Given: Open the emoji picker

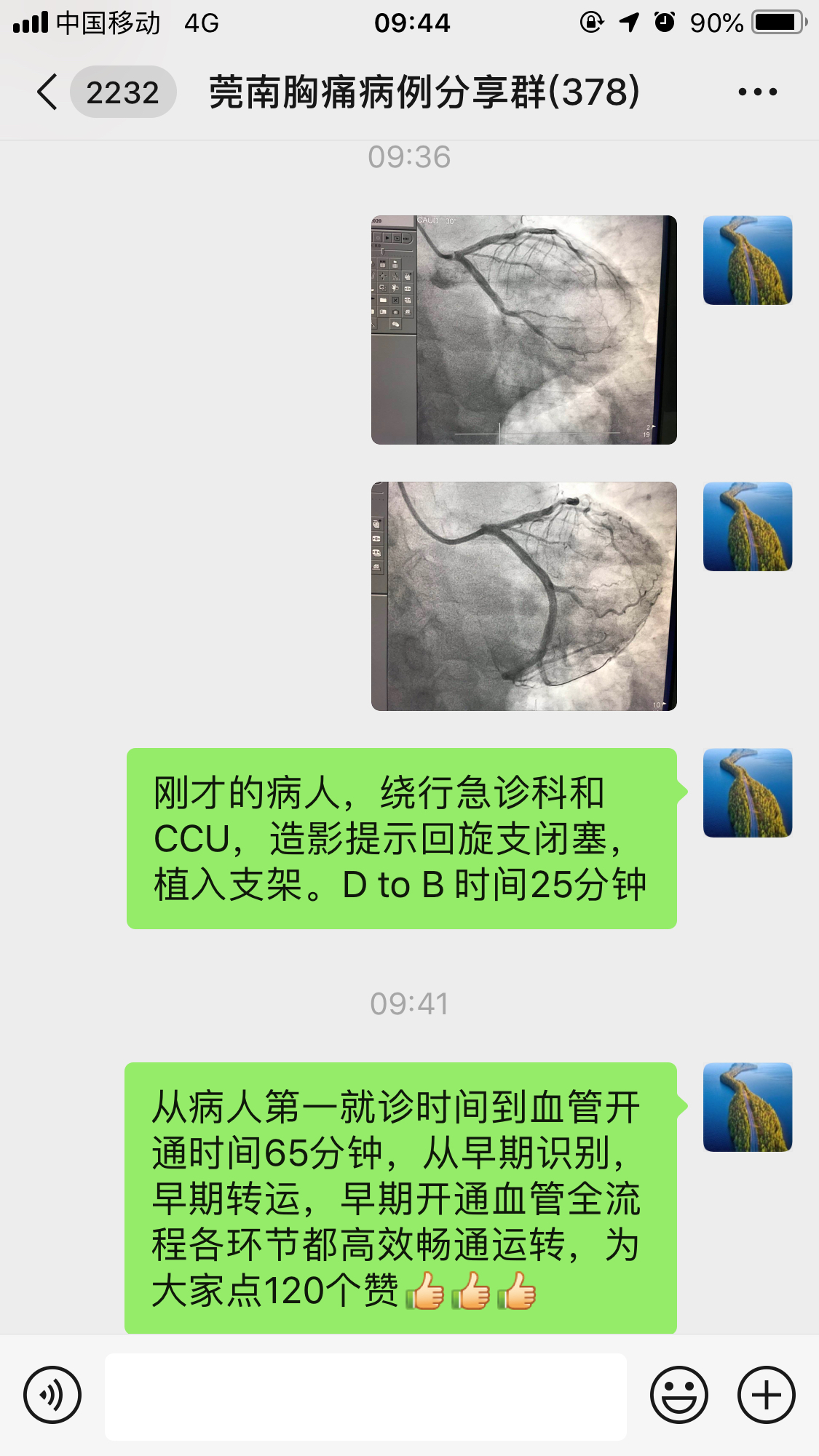Looking at the screenshot, I should coord(678,1395).
